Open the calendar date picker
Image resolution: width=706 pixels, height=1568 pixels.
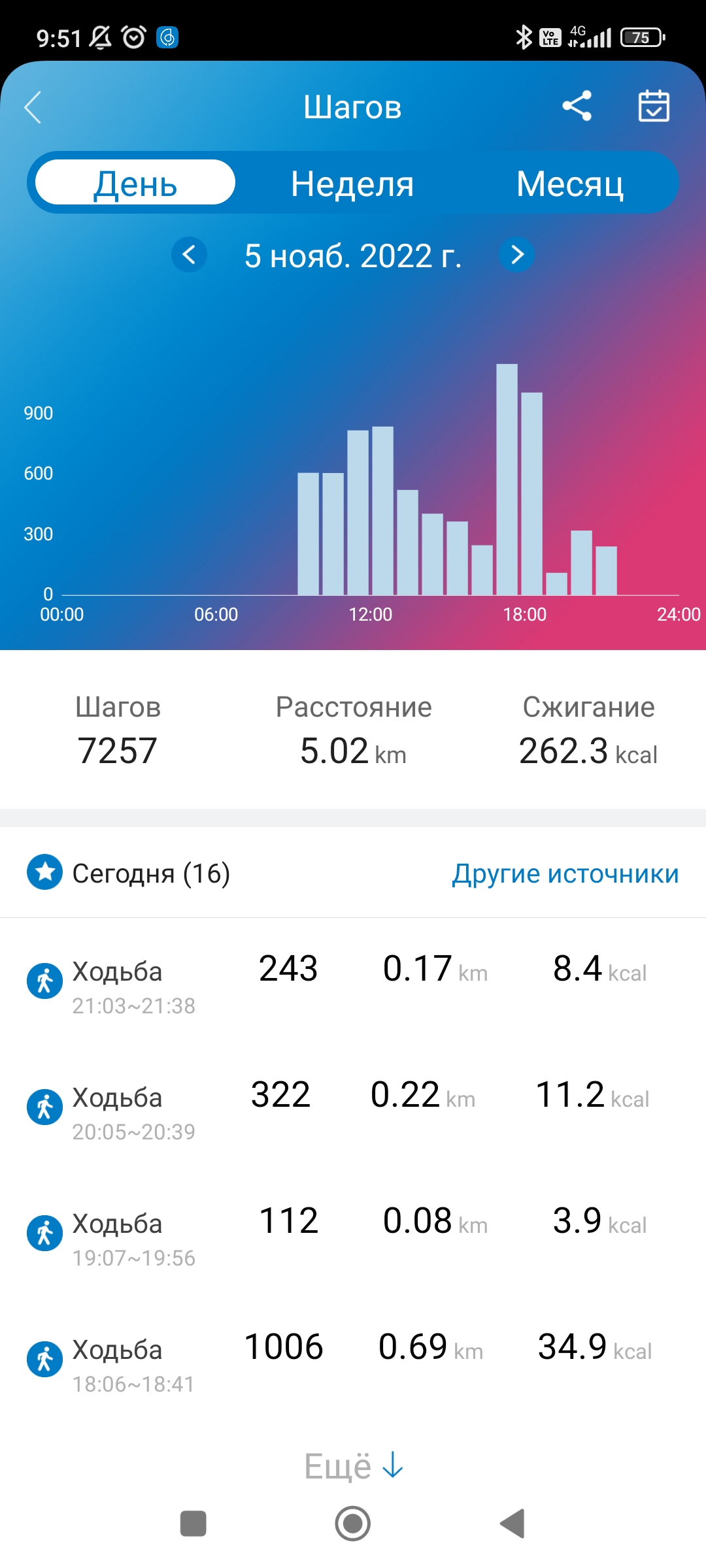click(654, 106)
